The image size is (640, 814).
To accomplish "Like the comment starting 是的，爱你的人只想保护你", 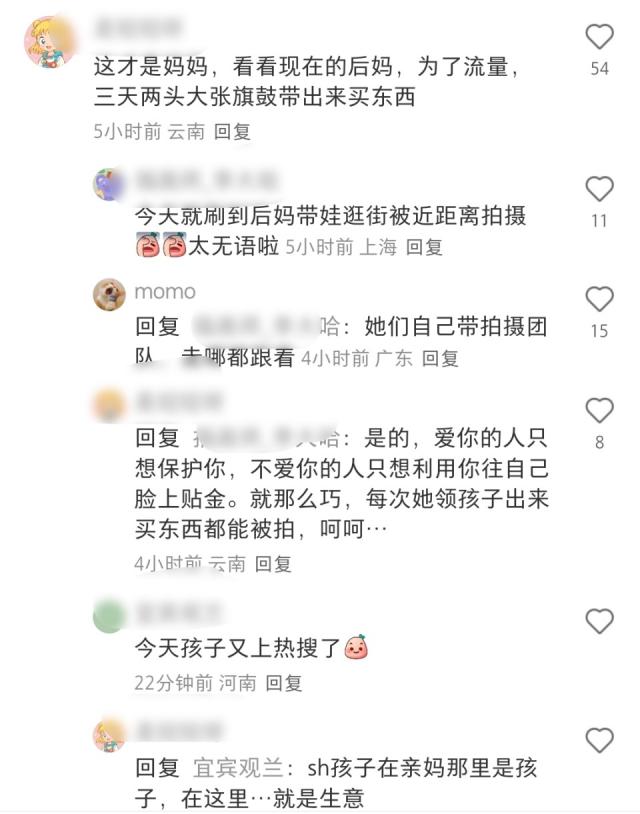I will click(599, 410).
